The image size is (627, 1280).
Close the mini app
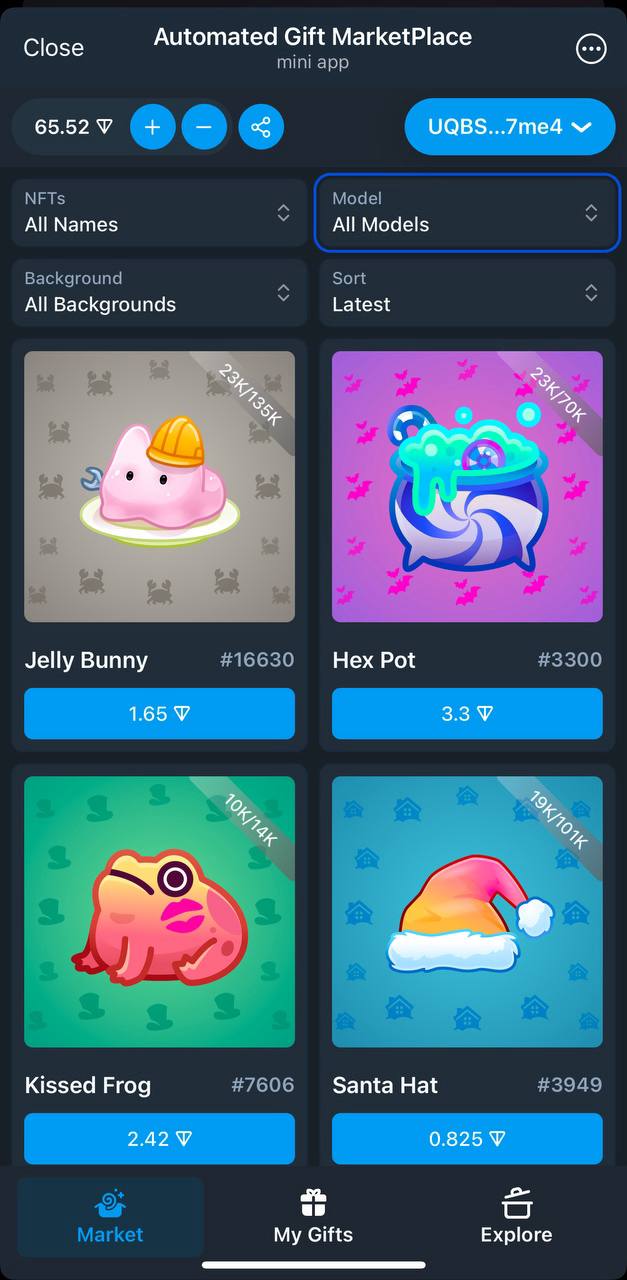click(x=53, y=47)
